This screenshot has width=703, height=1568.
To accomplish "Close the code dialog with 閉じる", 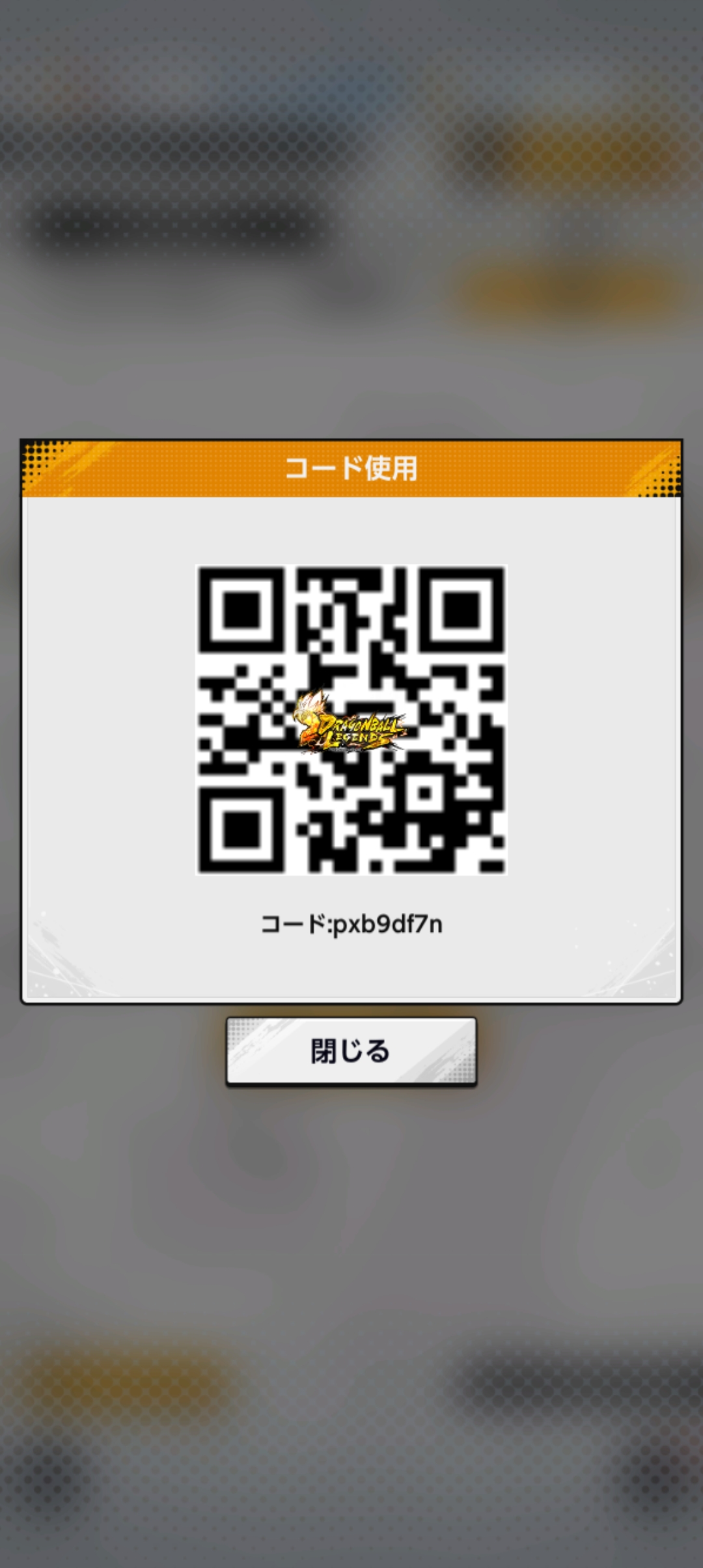I will (351, 1051).
